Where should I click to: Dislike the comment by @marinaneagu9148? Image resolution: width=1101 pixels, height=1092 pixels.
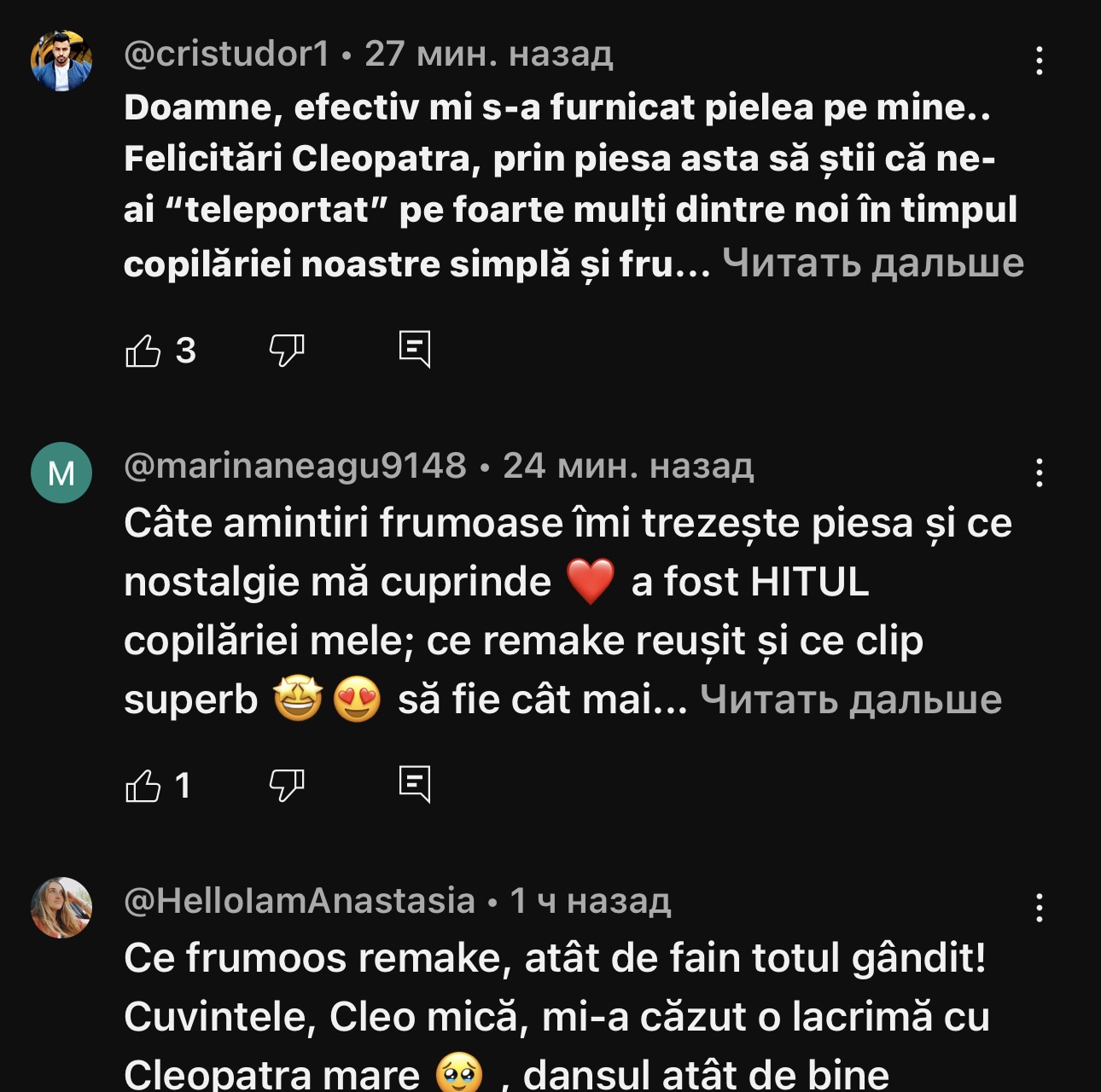[x=287, y=786]
